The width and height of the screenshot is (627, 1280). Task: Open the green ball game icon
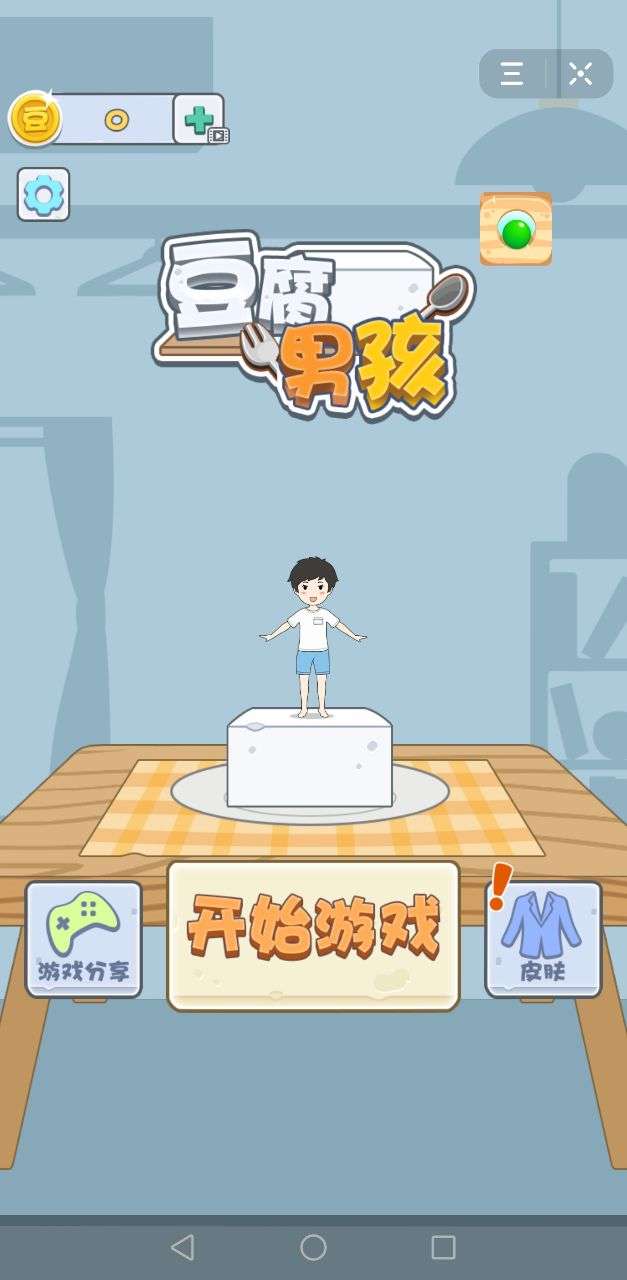coord(516,229)
